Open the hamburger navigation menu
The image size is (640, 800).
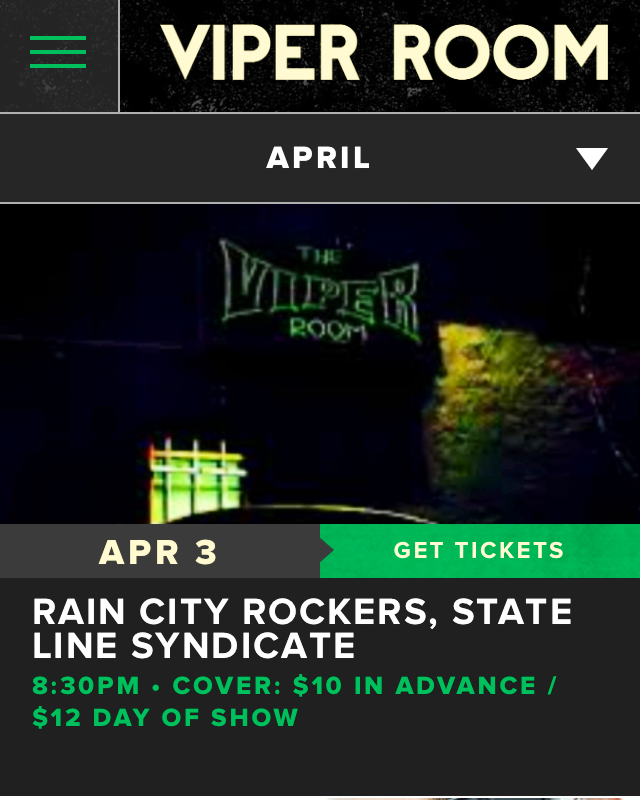click(x=58, y=52)
